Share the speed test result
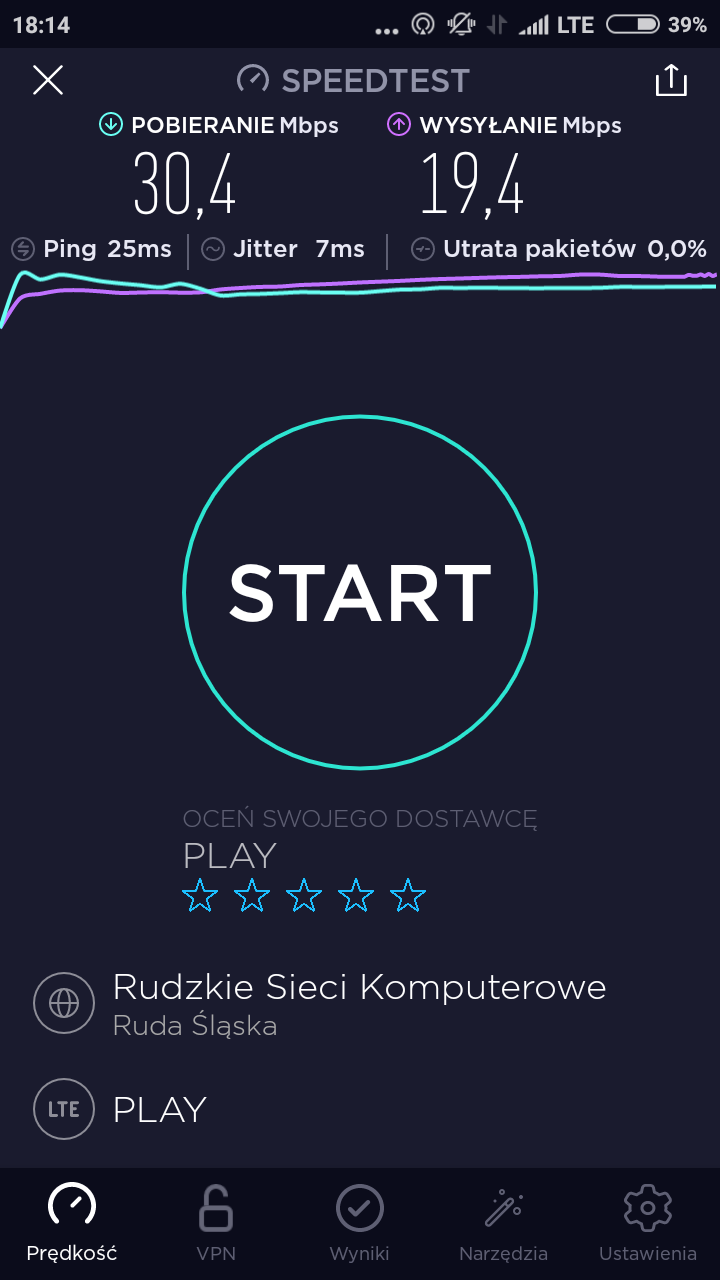Screen dimensions: 720x1280 click(x=671, y=80)
